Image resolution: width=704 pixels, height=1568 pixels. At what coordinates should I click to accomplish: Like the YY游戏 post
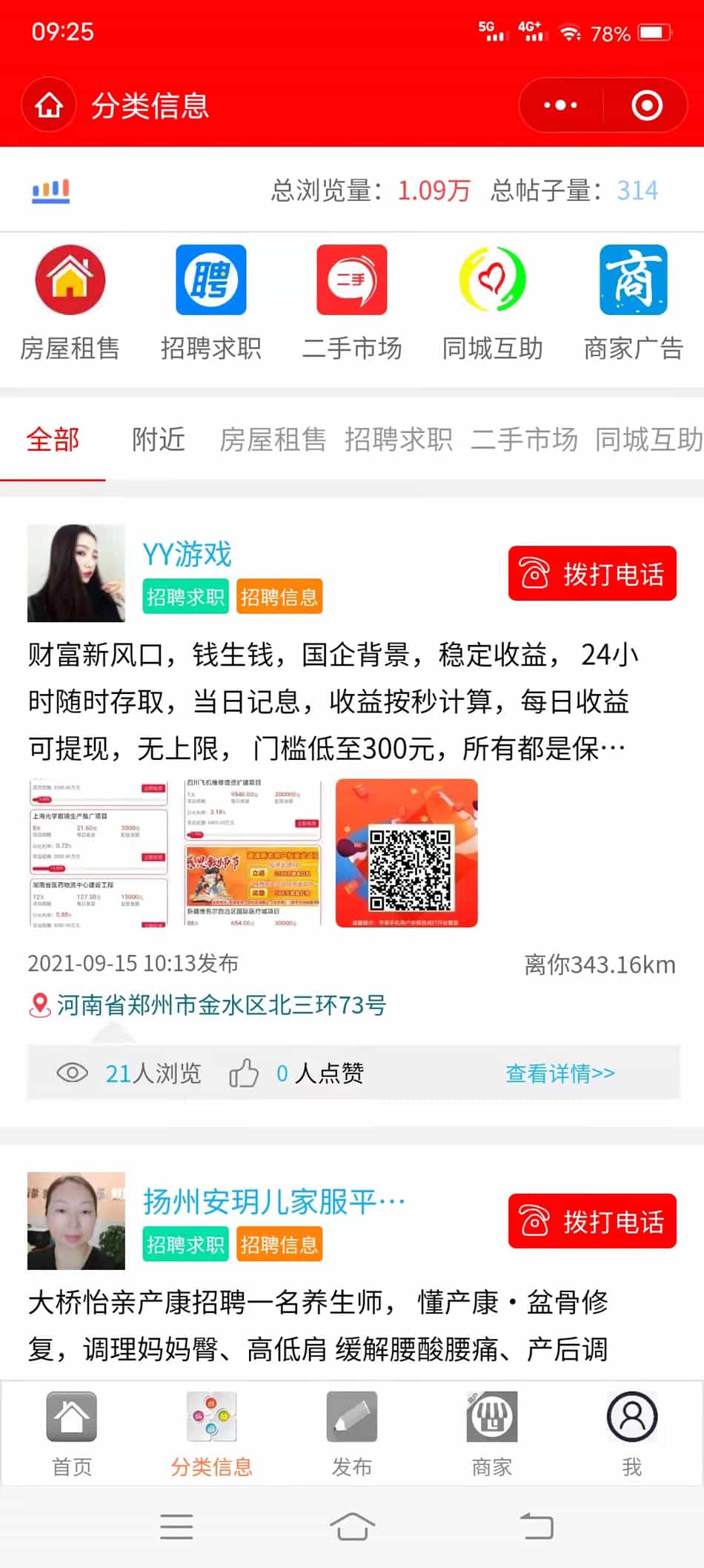[x=244, y=1074]
